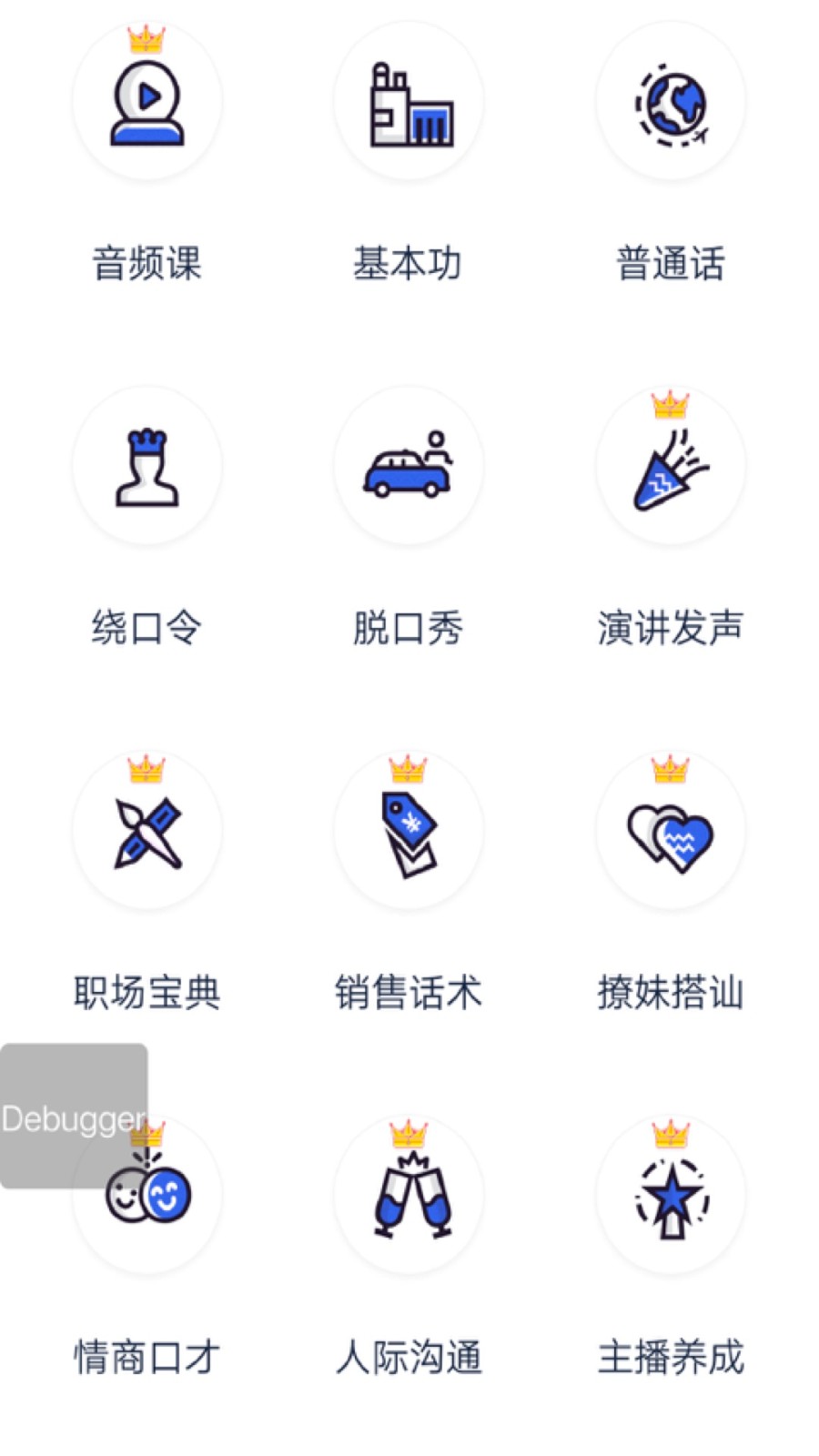Select the 脱口秀 text label
819x1456 pixels.
pos(409,626)
